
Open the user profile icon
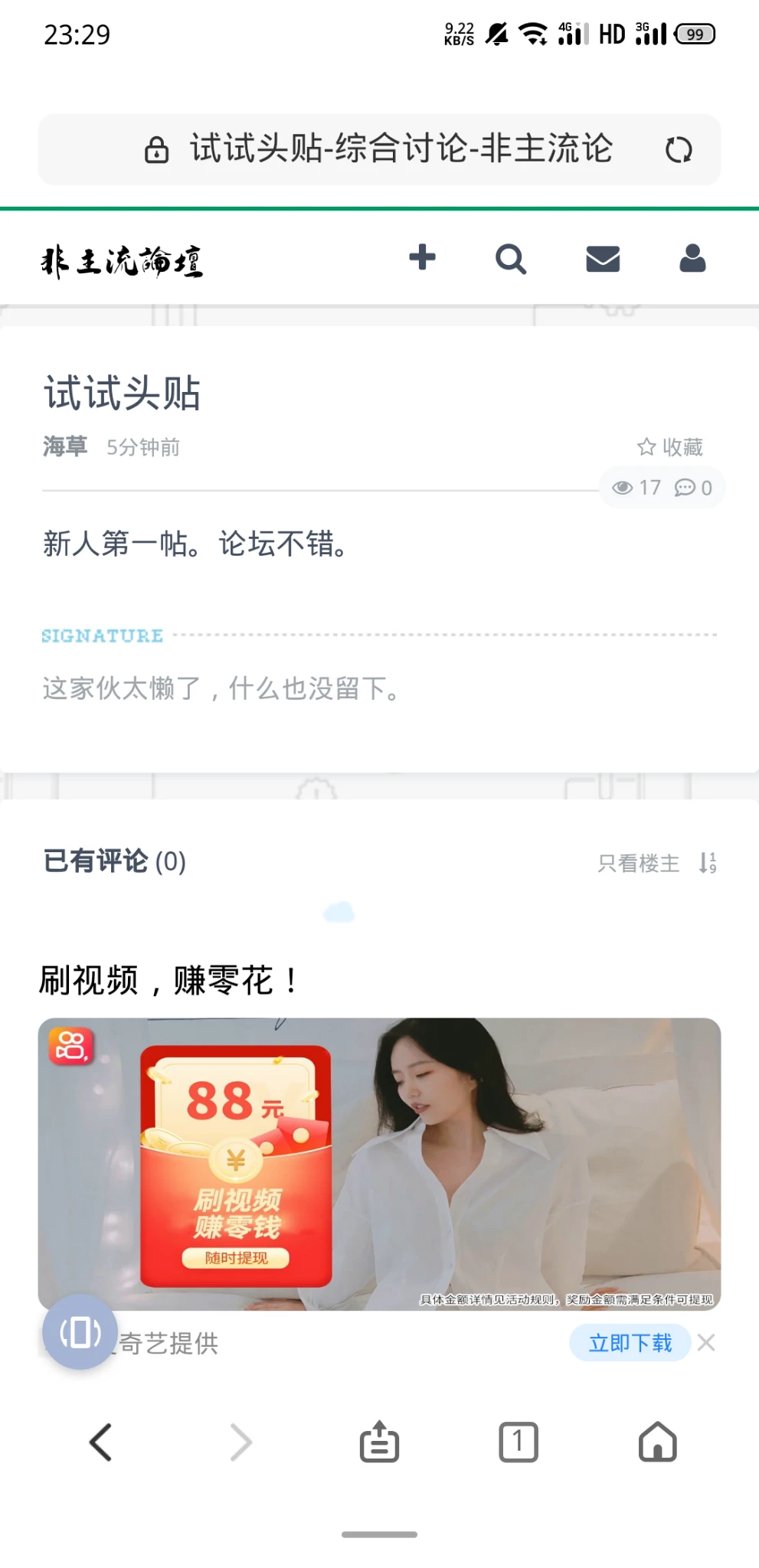[692, 259]
